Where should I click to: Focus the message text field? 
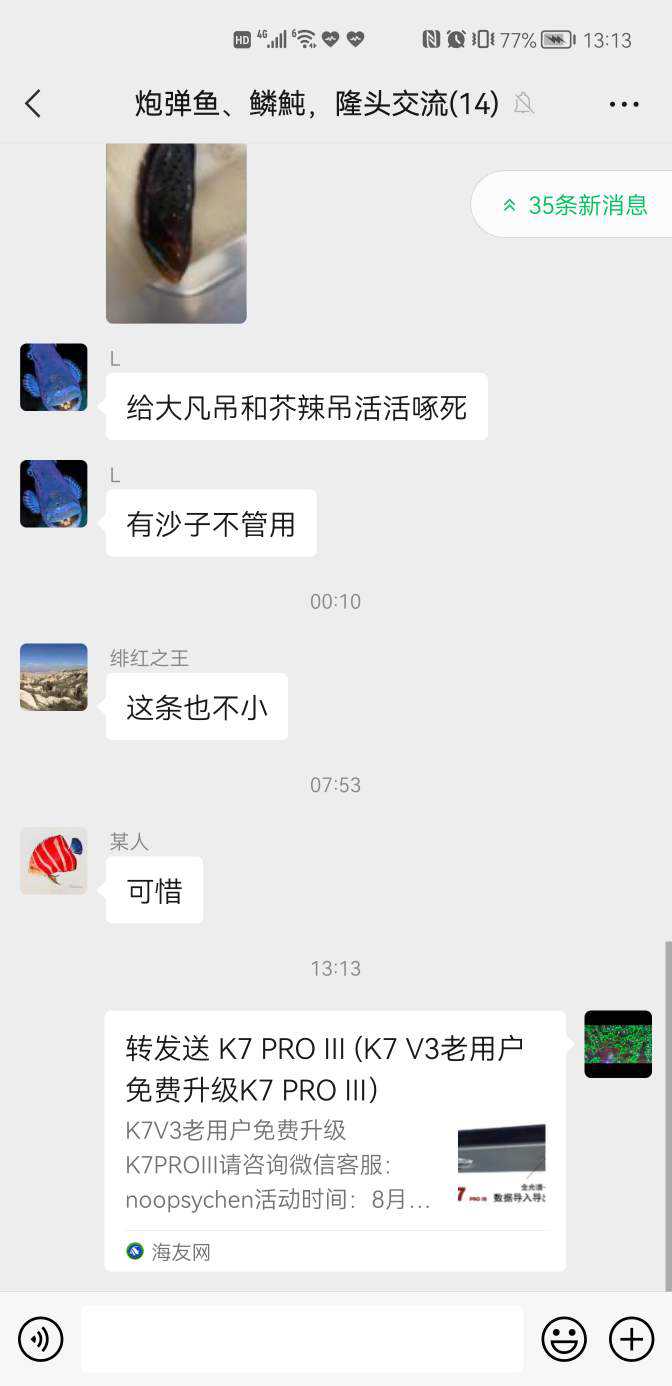pyautogui.click(x=302, y=1339)
